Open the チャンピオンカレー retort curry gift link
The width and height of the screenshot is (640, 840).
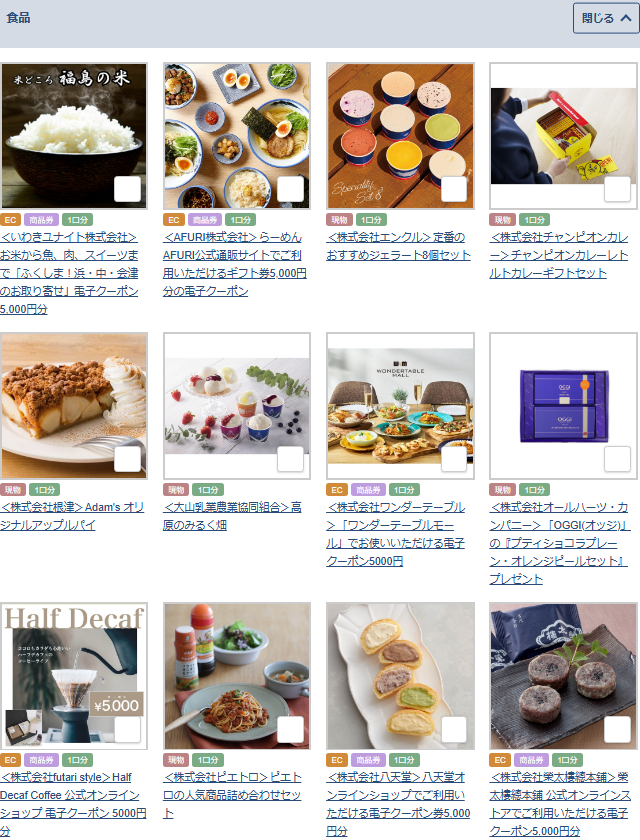[x=559, y=255]
